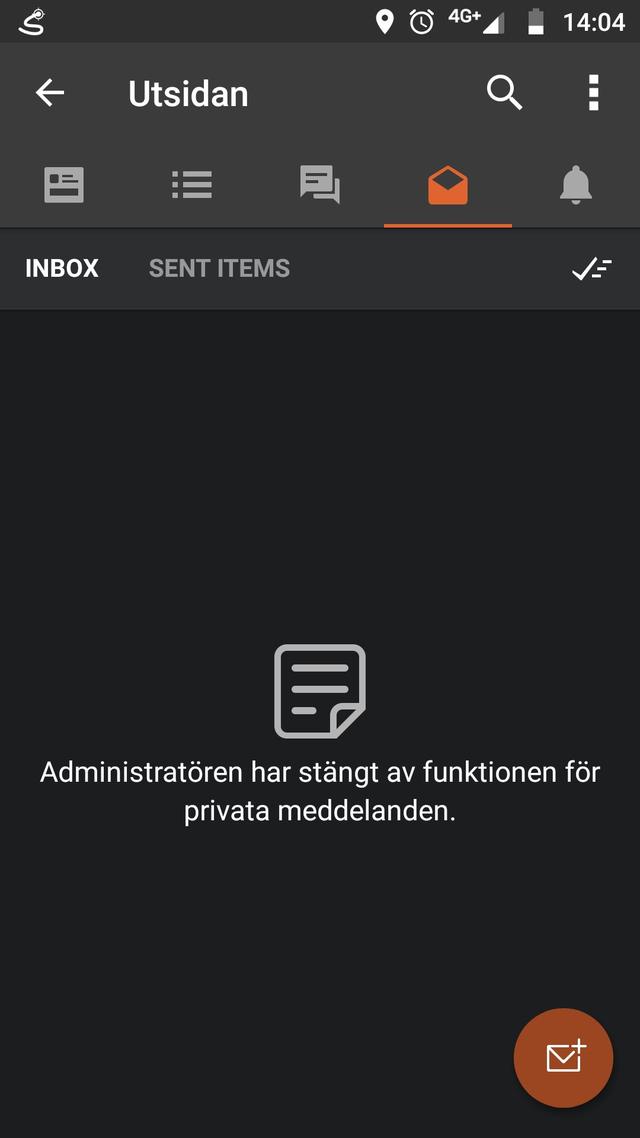Viewport: 640px width, 1138px height.
Task: Mark all messages as read
Action: pos(591,268)
